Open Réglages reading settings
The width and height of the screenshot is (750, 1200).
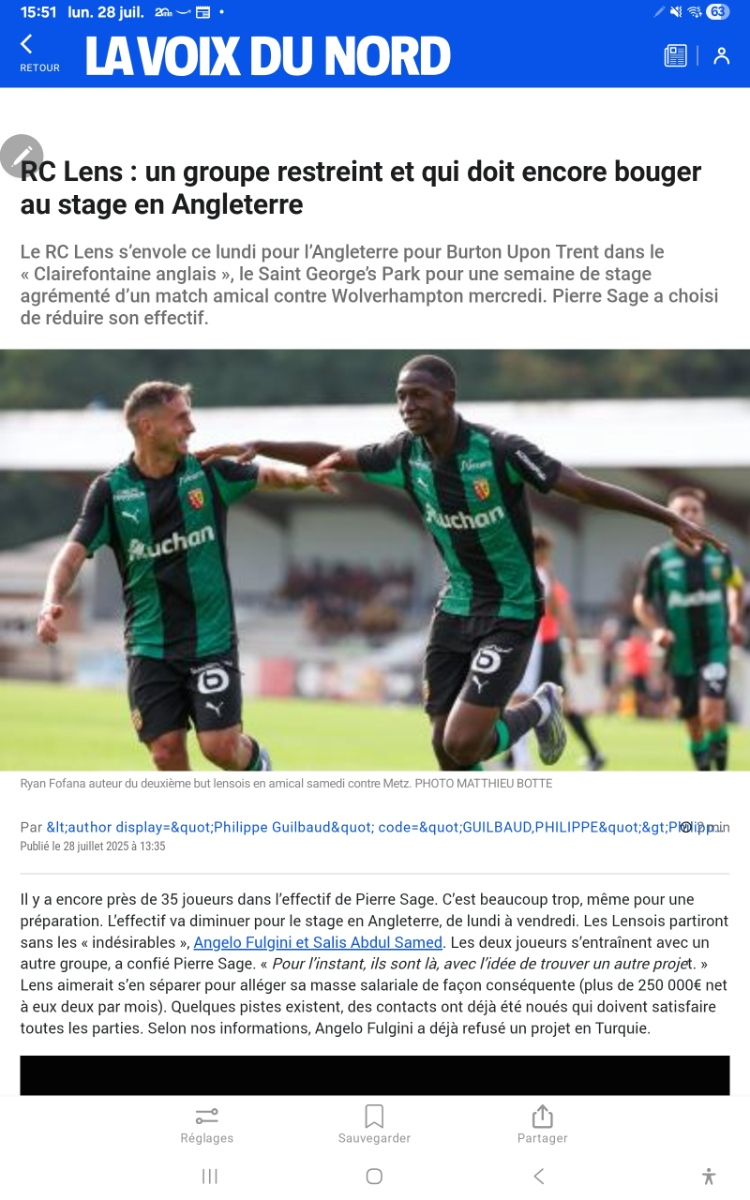coord(207,1125)
